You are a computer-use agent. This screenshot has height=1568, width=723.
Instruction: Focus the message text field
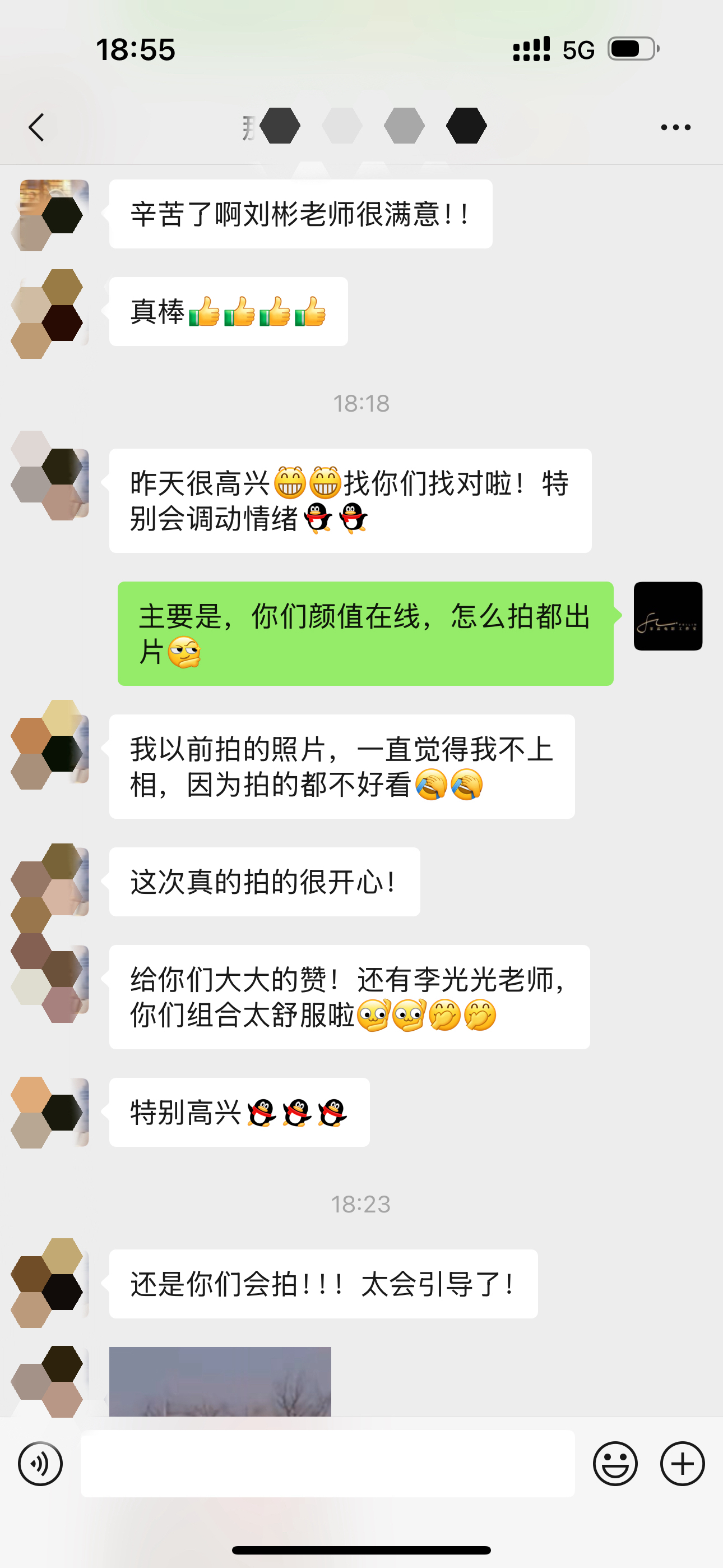327,1463
